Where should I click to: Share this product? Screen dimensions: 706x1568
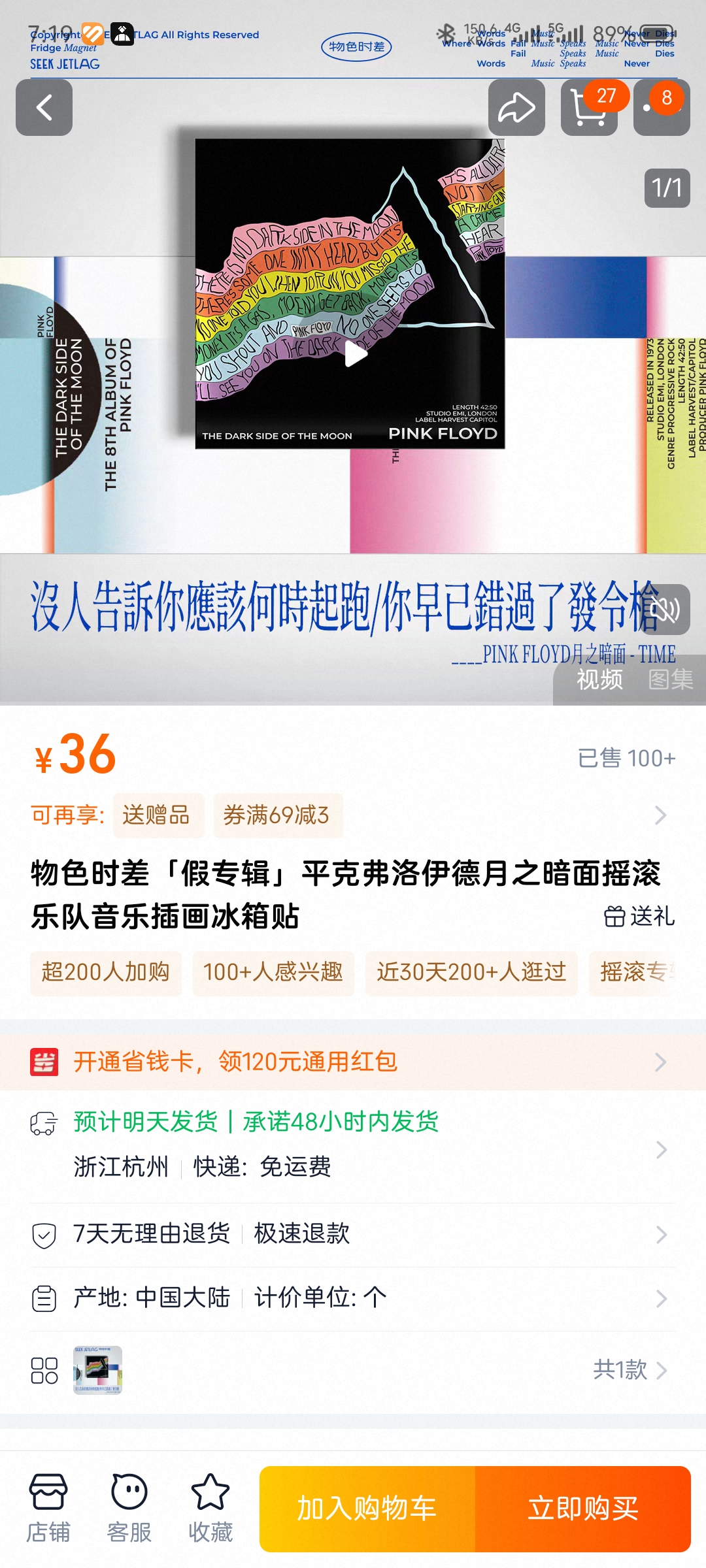point(516,108)
